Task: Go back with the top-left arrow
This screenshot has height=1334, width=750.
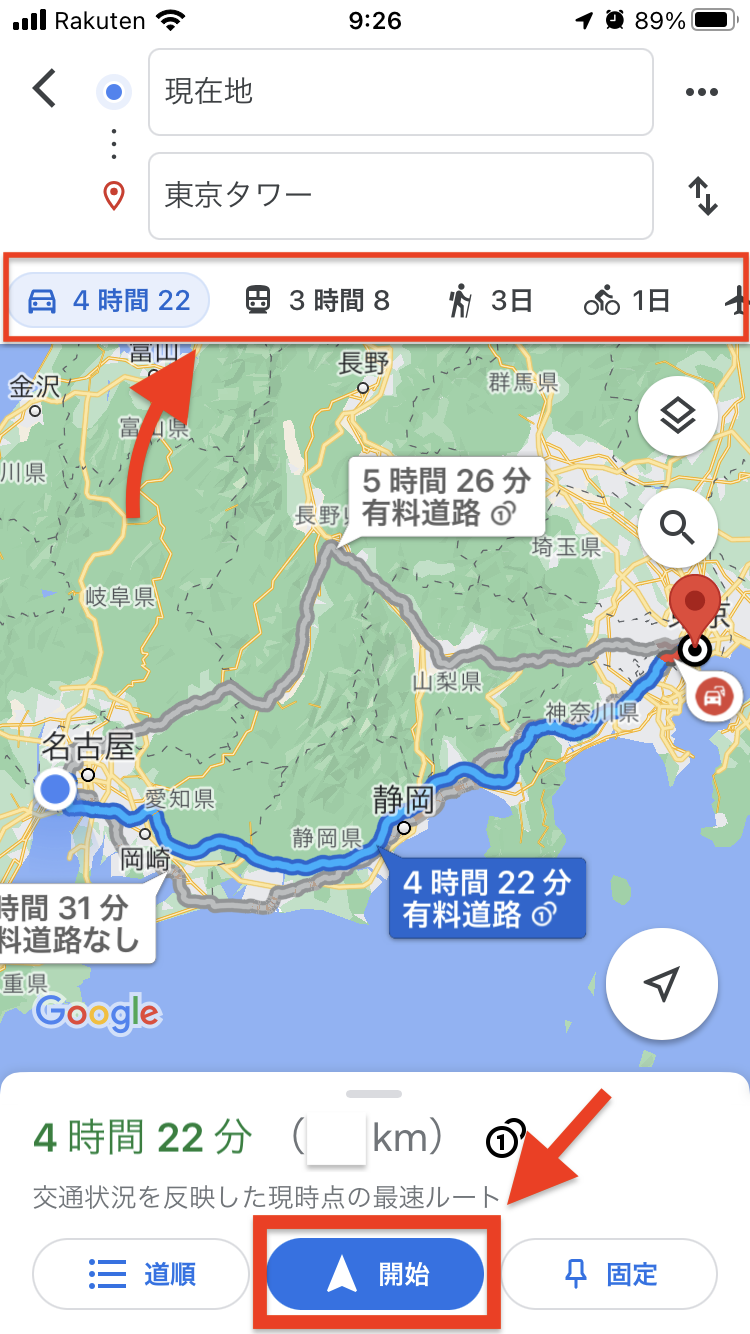Action: (x=45, y=90)
